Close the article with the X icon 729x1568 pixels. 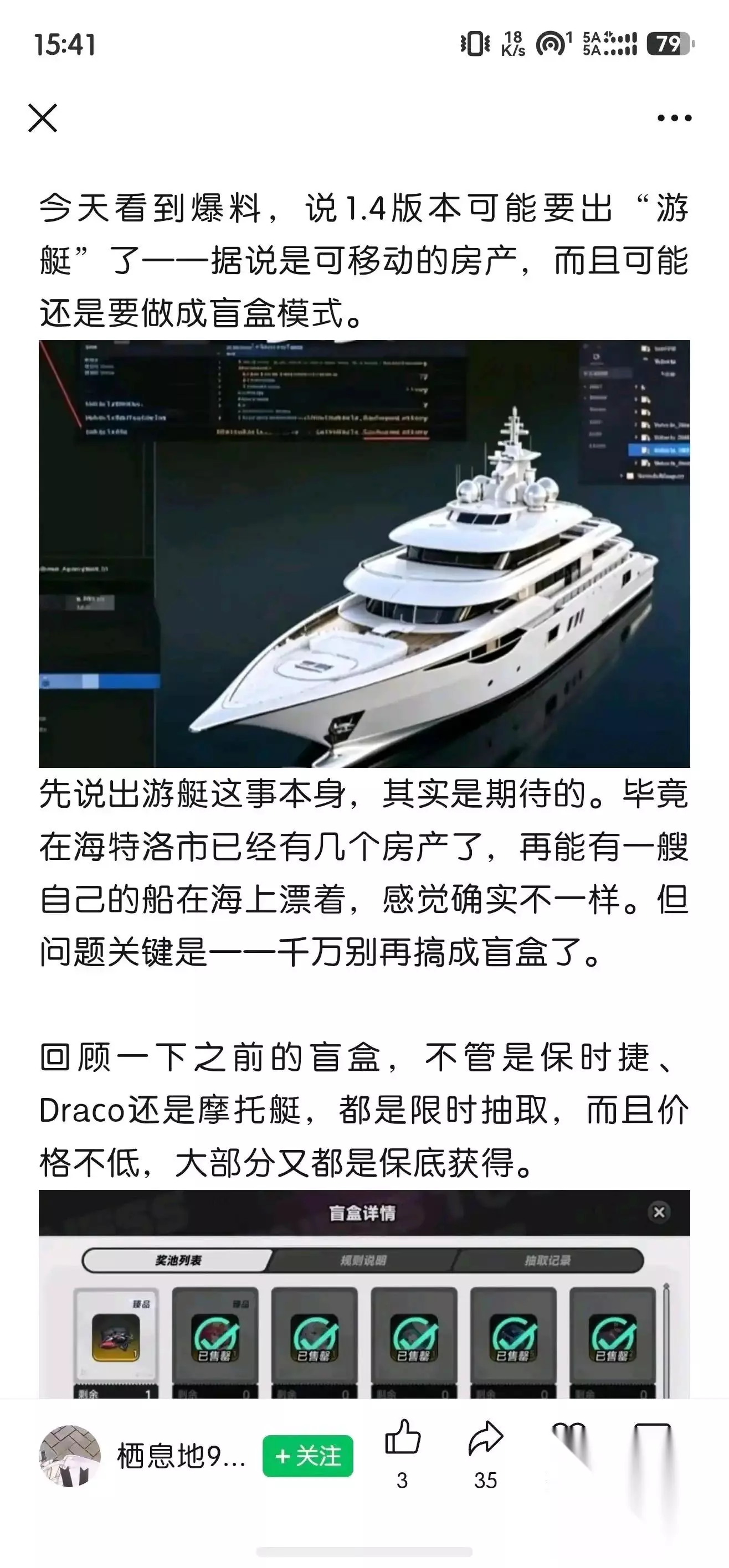pyautogui.click(x=43, y=117)
